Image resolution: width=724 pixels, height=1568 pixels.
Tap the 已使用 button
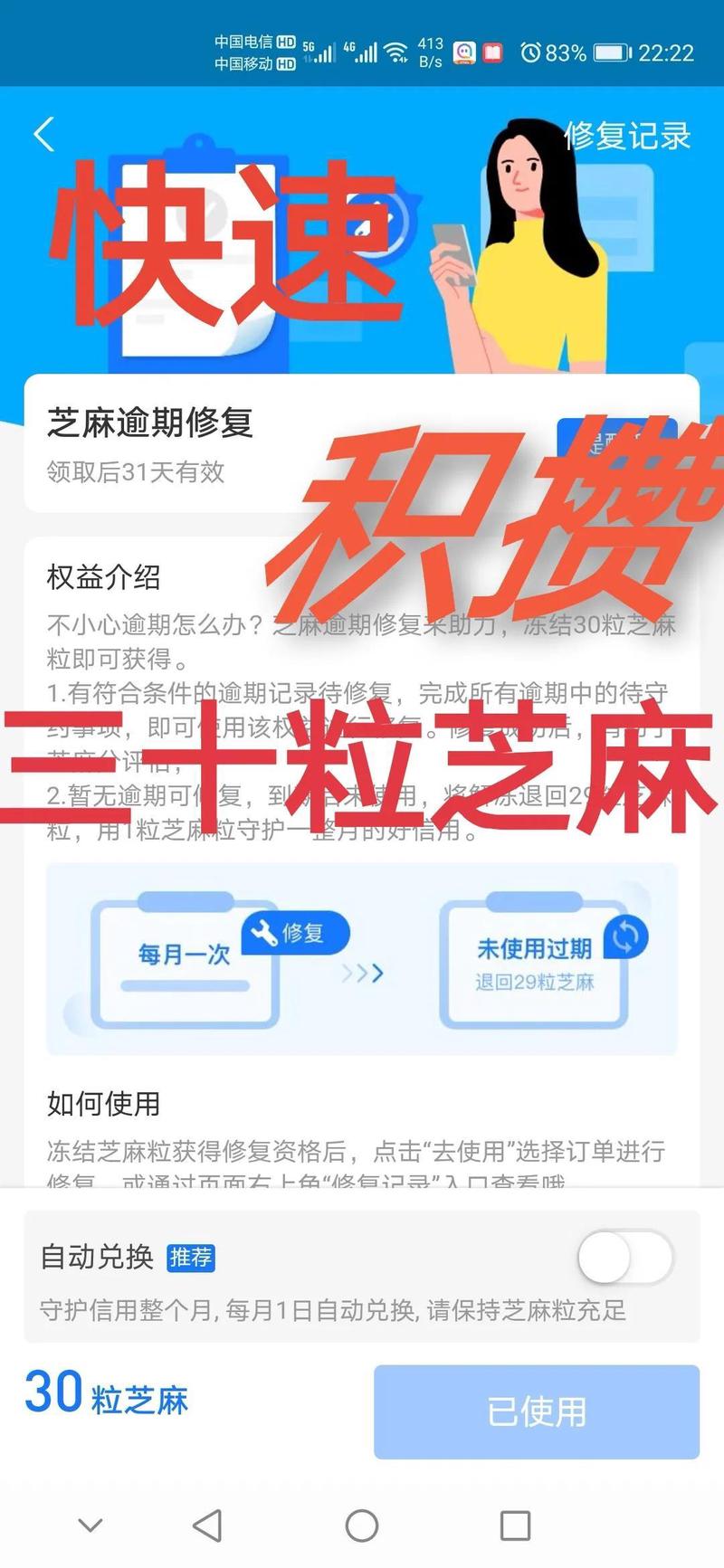point(537,1411)
